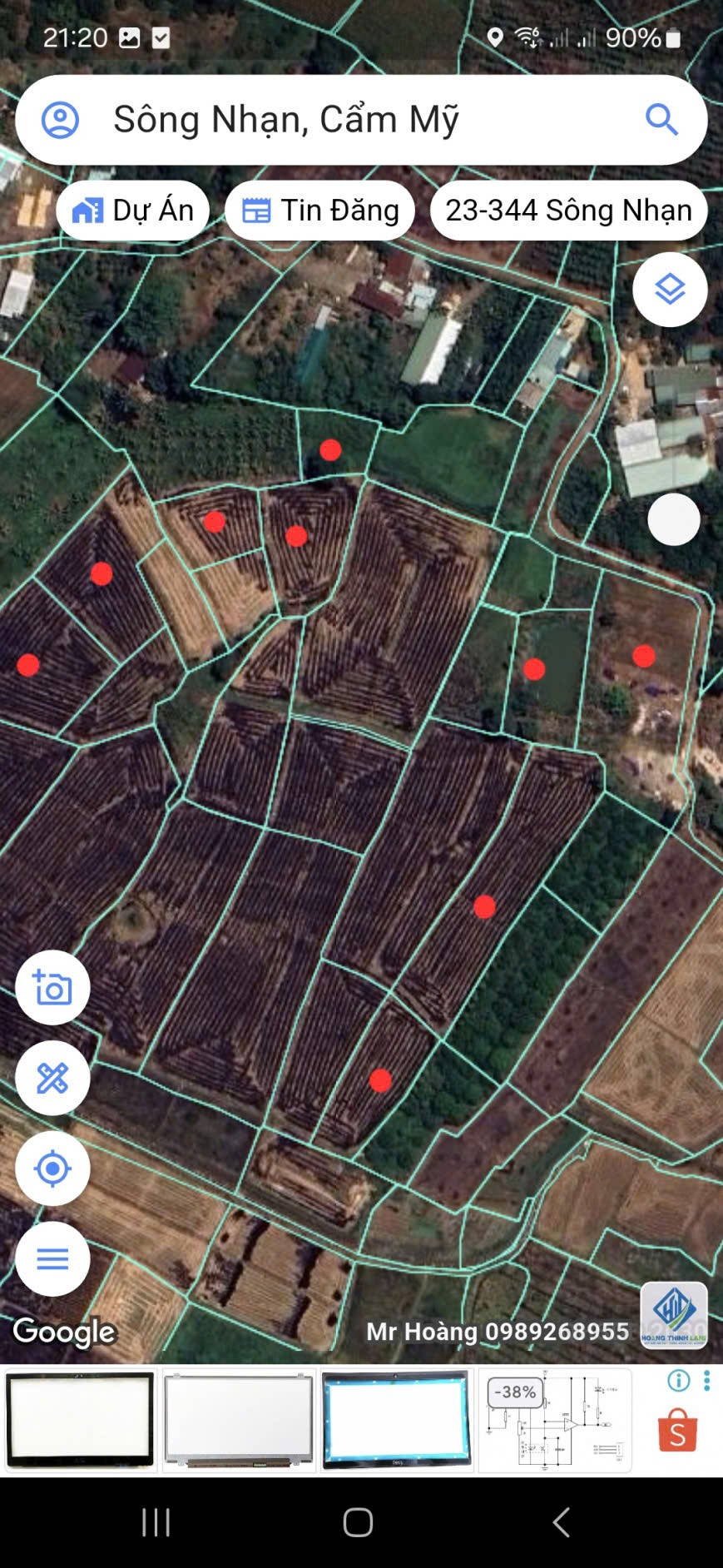This screenshot has height=1568, width=723.
Task: Go back with system back button
Action: 562,1522
